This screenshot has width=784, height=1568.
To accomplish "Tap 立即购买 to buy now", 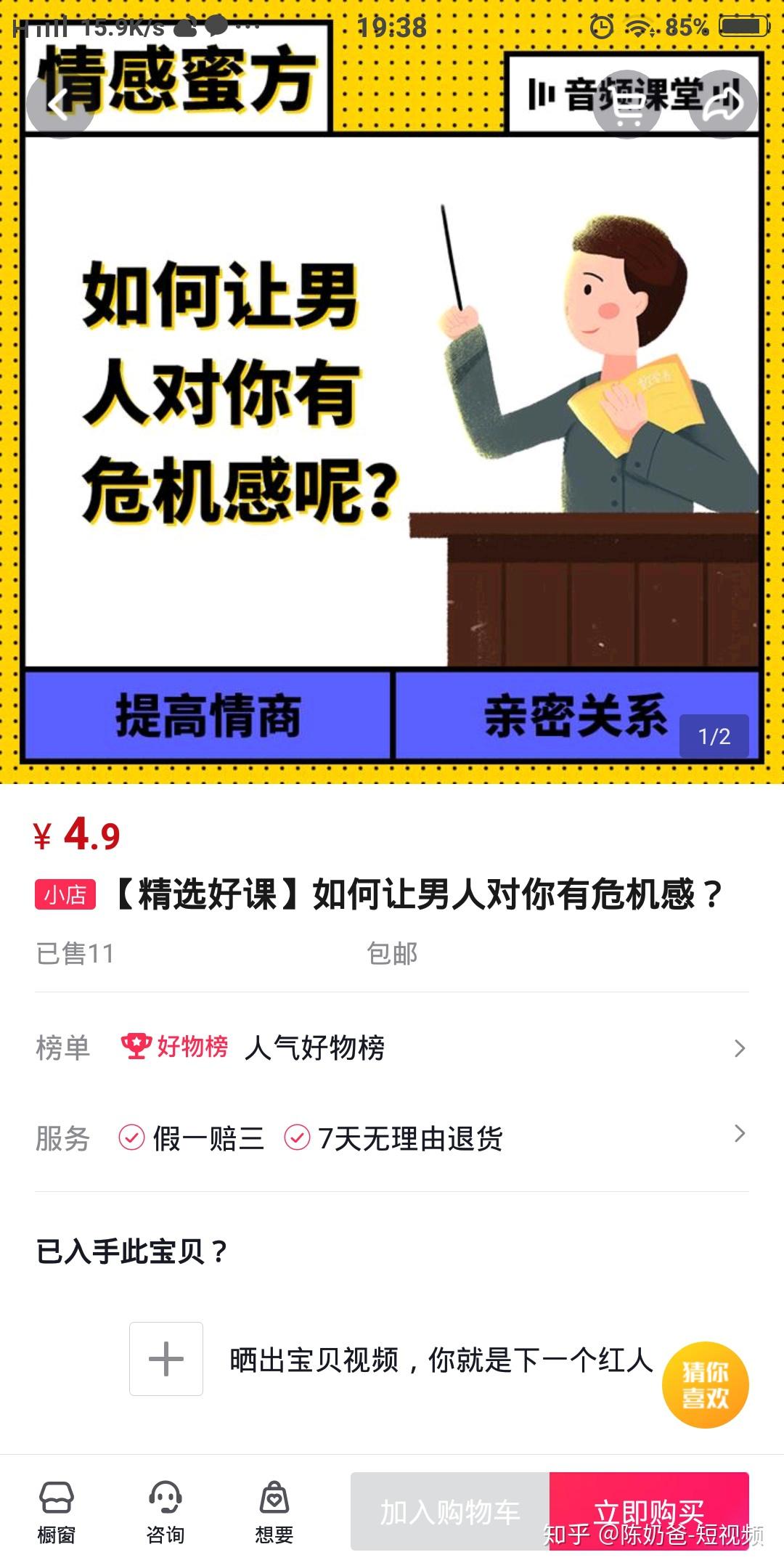I will tap(649, 1511).
